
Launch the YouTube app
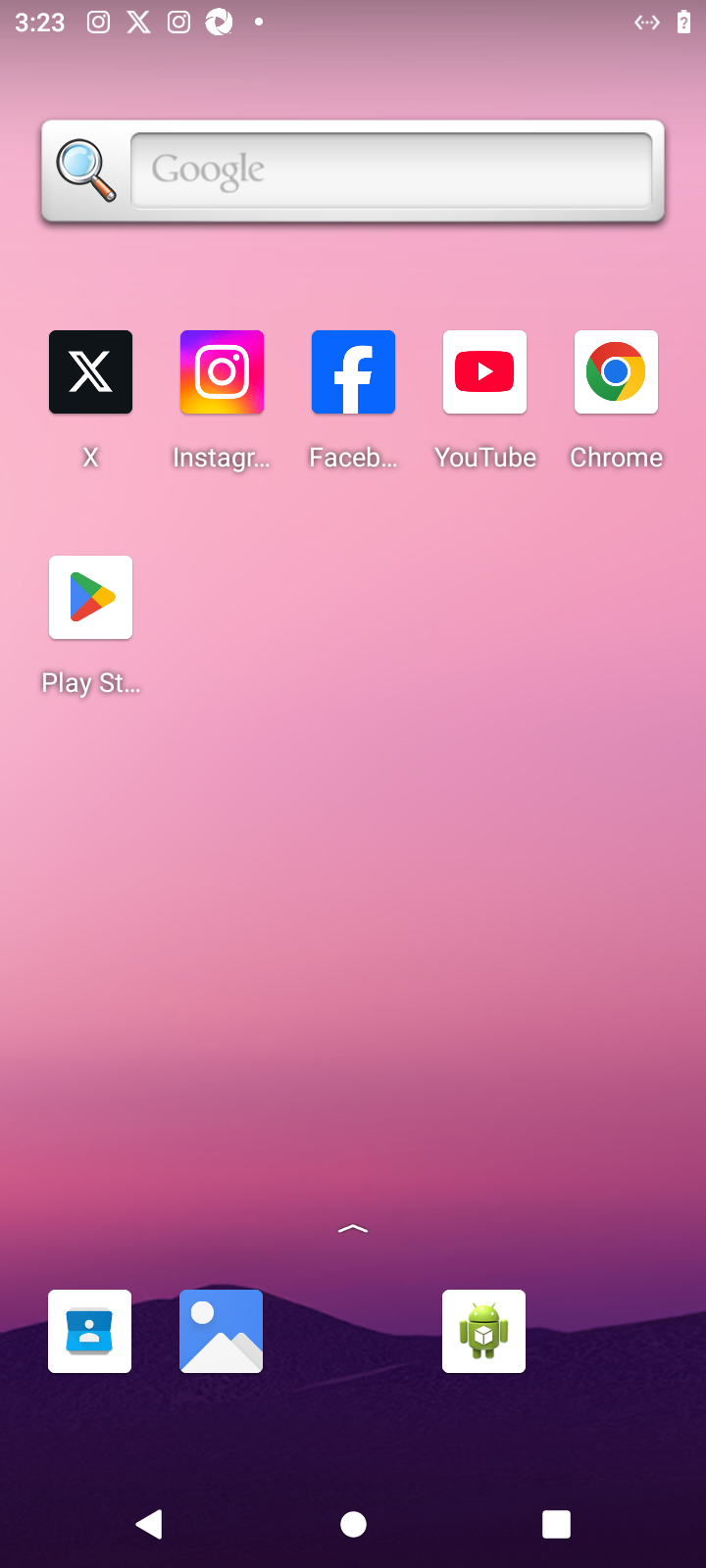(484, 372)
